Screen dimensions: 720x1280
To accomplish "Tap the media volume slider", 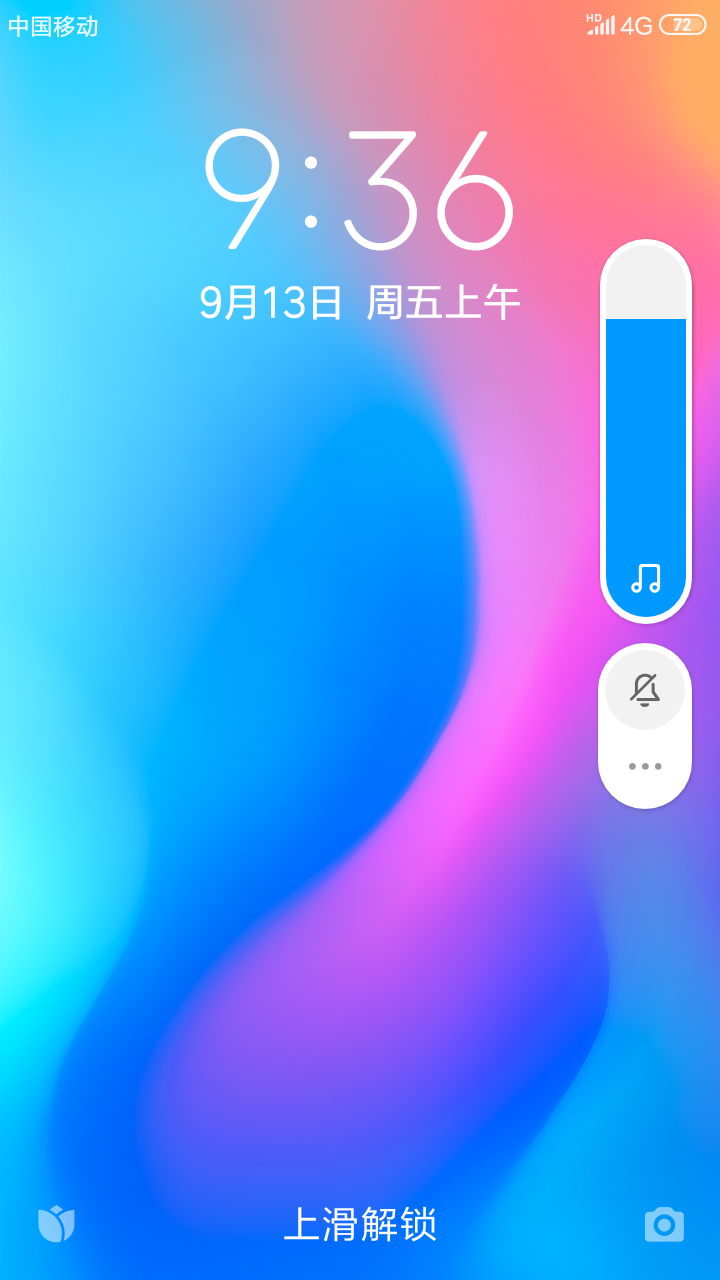I will point(645,432).
